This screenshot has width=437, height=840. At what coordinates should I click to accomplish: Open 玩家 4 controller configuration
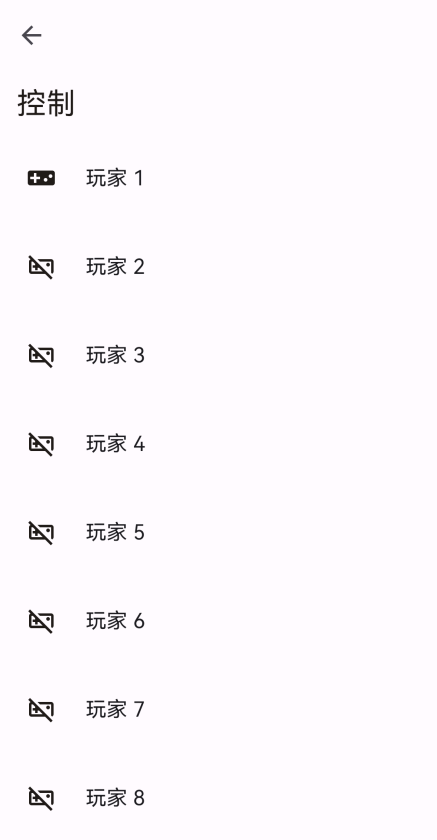point(218,444)
